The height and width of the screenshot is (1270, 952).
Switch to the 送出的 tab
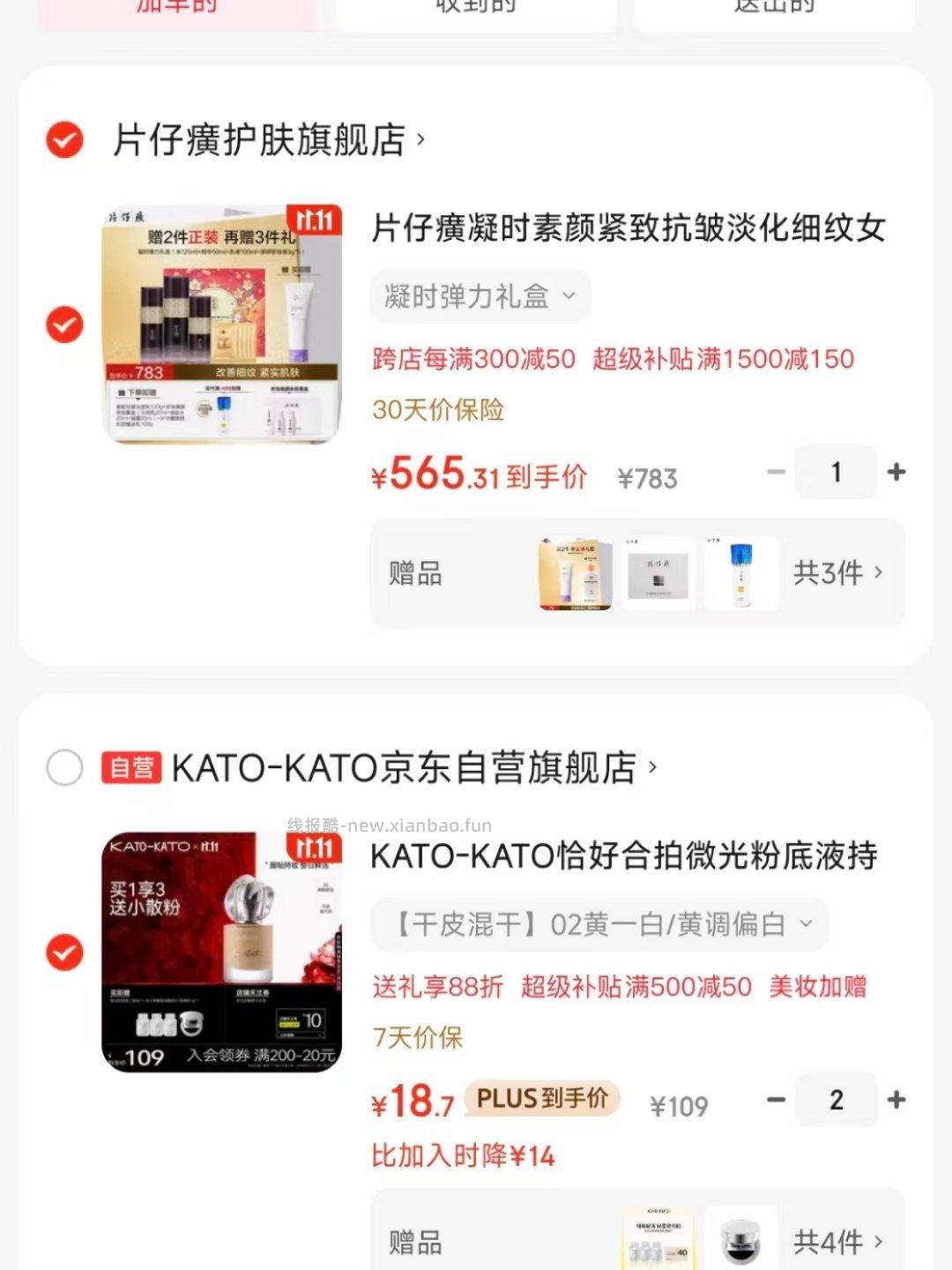pyautogui.click(x=773, y=9)
